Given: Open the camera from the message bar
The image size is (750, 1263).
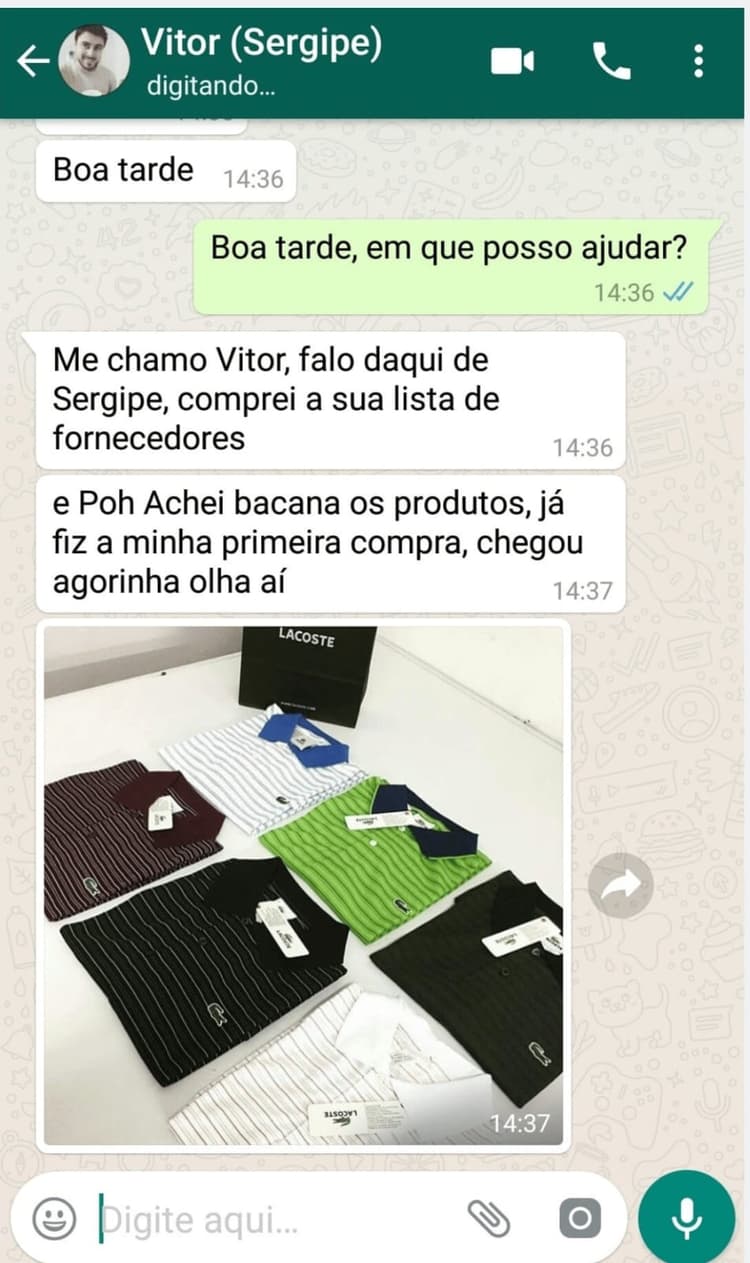Looking at the screenshot, I should pyautogui.click(x=580, y=1218).
